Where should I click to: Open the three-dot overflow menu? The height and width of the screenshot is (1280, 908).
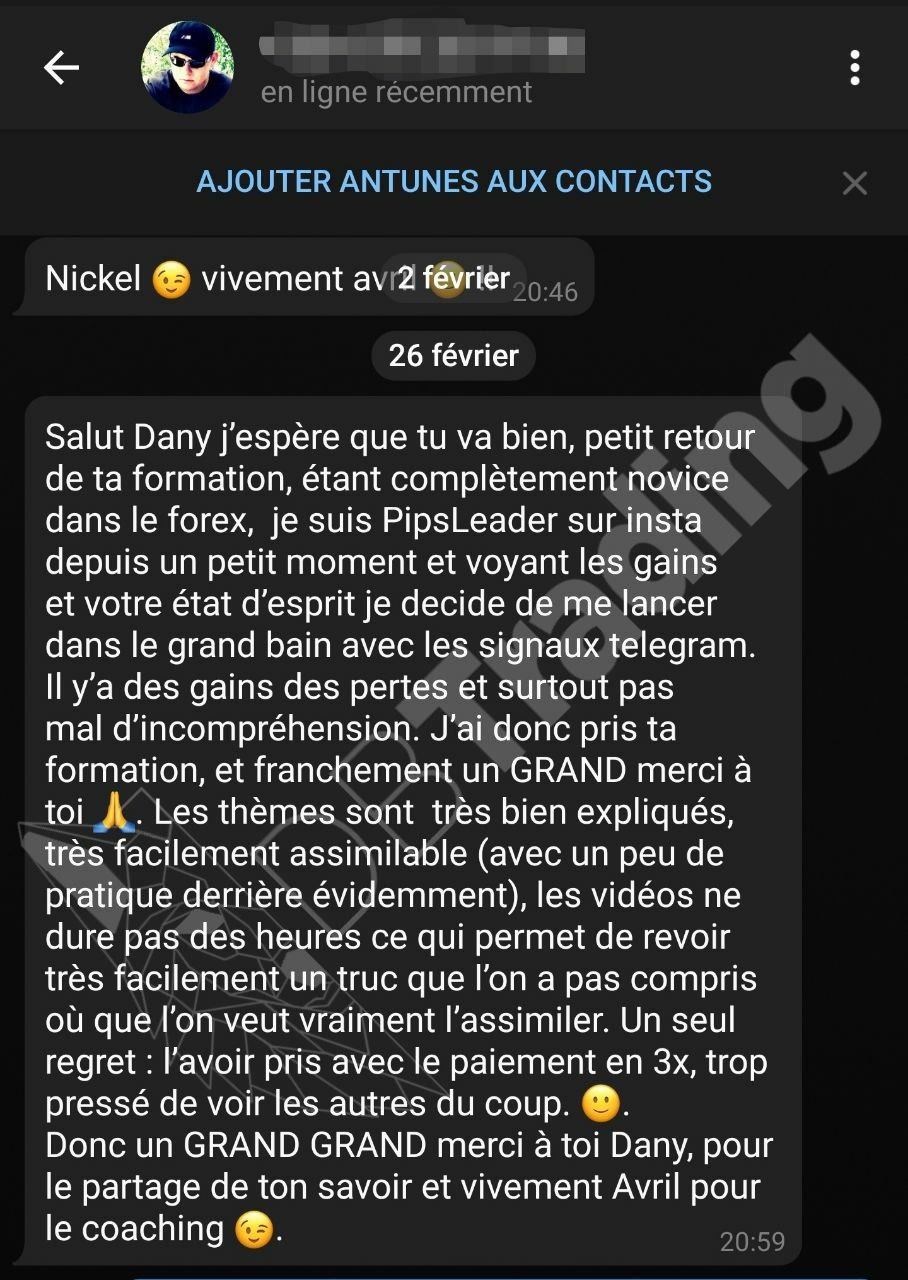coord(854,67)
